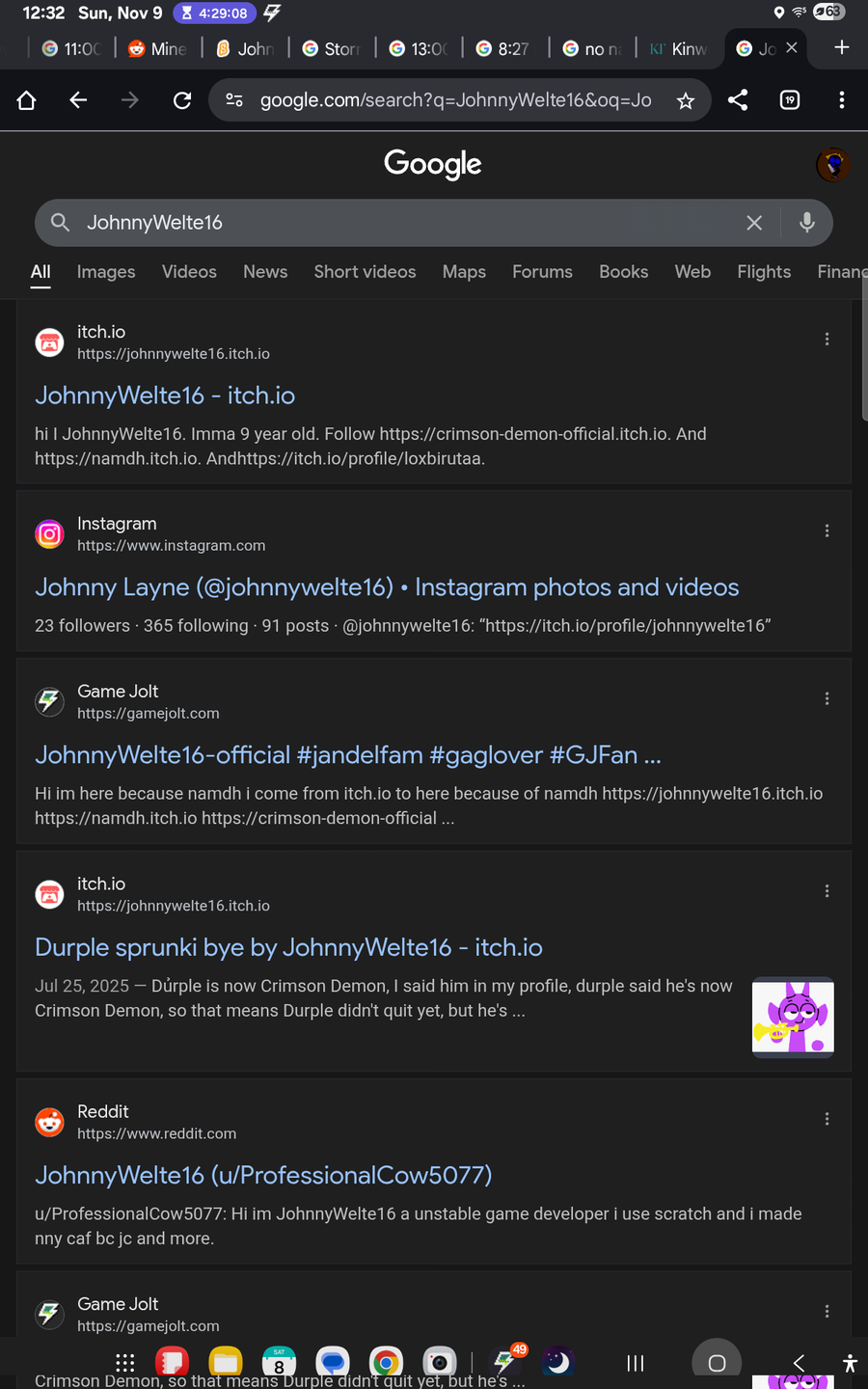Screen dimensions: 868x1389
Task: Open Chrome home page button
Action: (x=26, y=100)
